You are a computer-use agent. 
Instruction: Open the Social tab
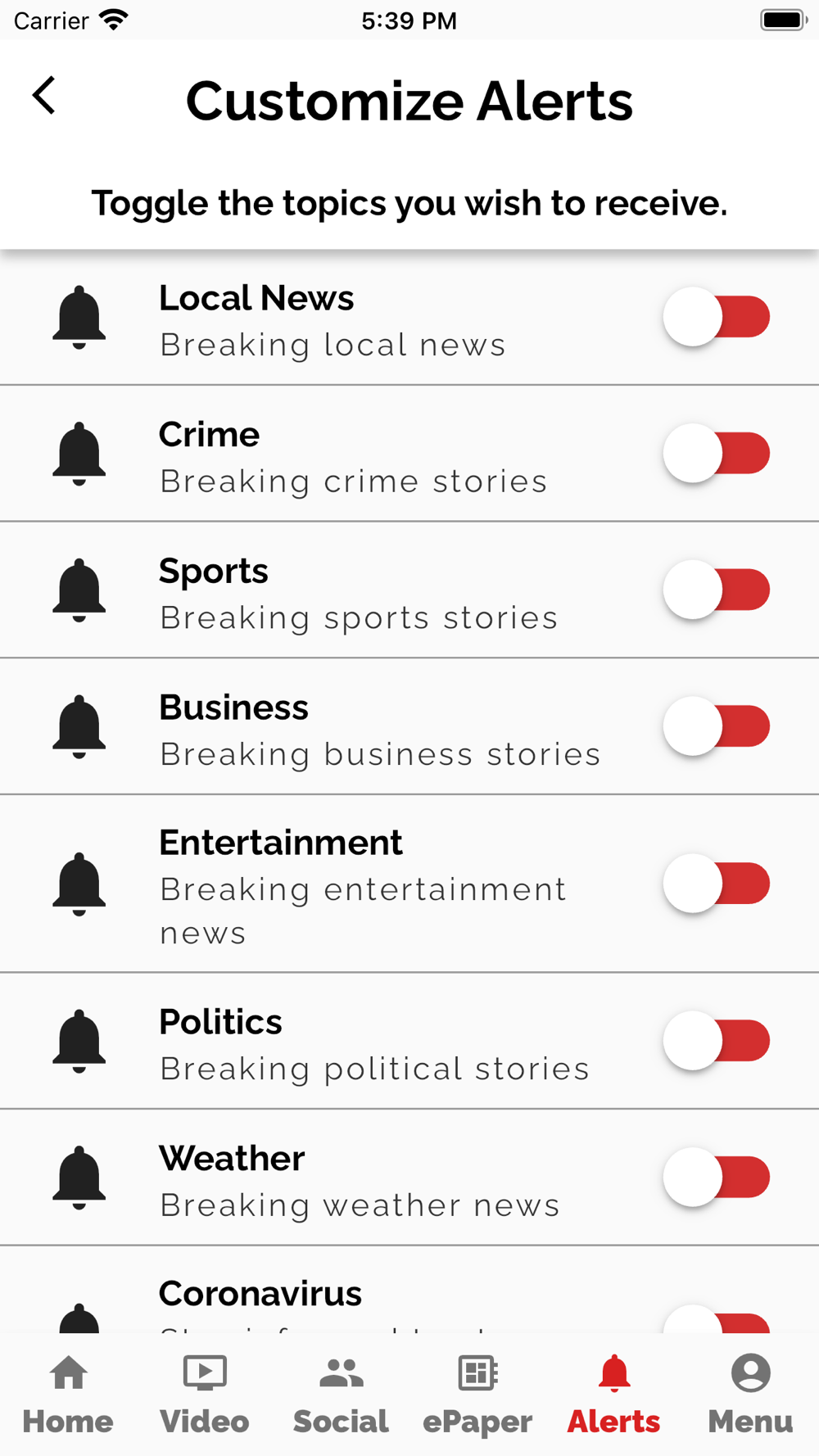coord(341,1395)
